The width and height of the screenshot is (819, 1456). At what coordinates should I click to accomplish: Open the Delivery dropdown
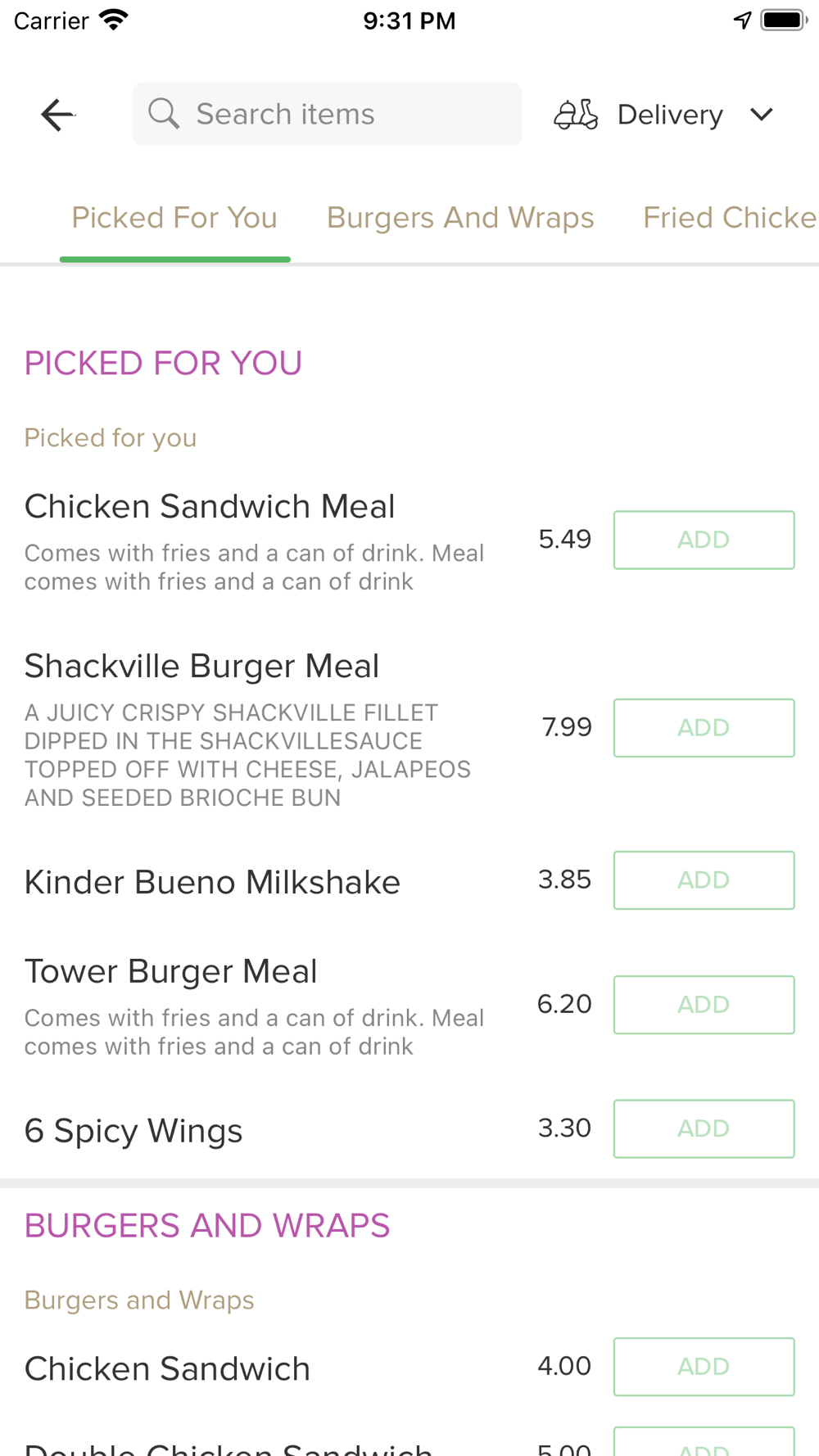coord(663,115)
